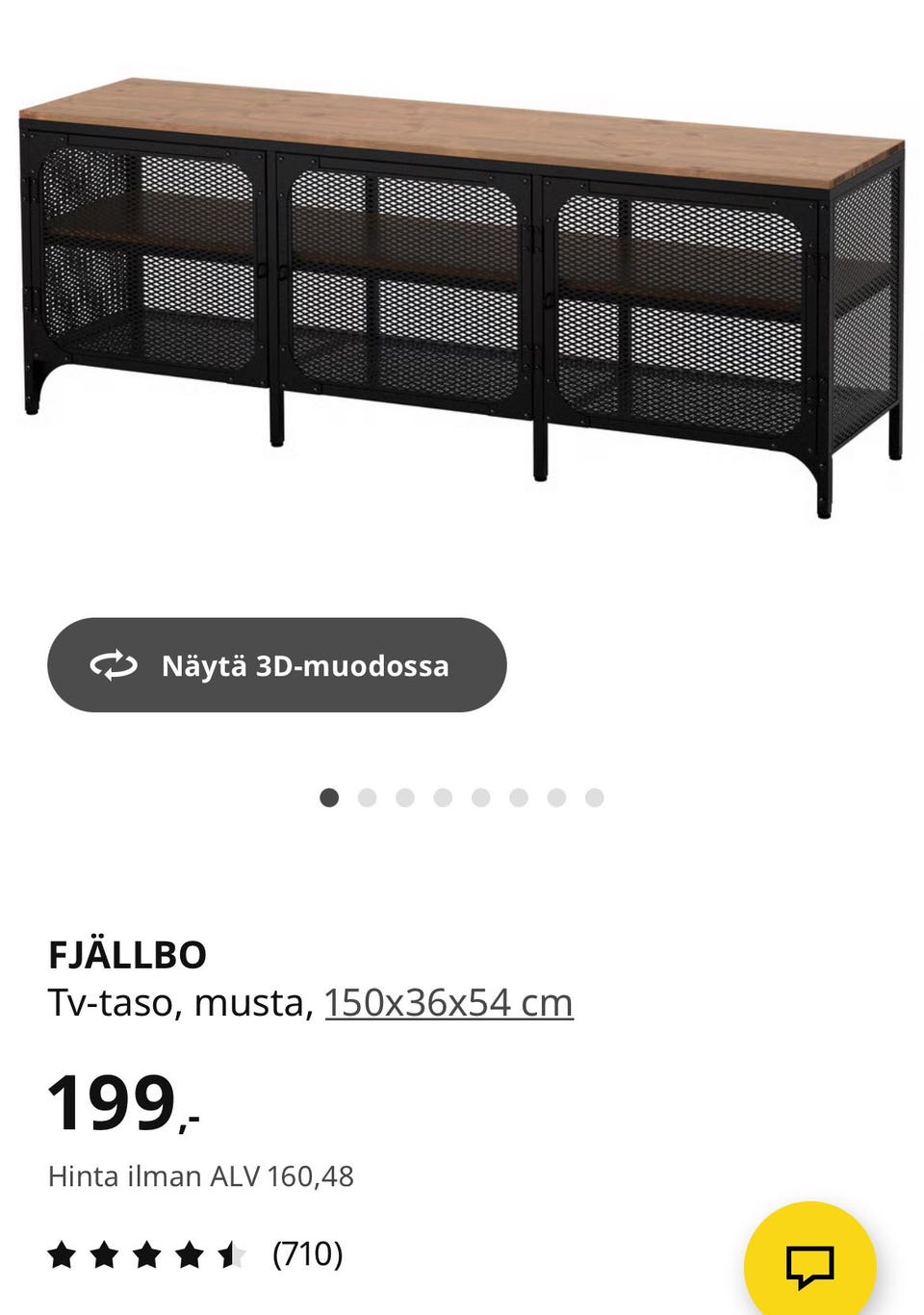Switch to the second image via carousel dot
The image size is (924, 1315).
(x=370, y=798)
